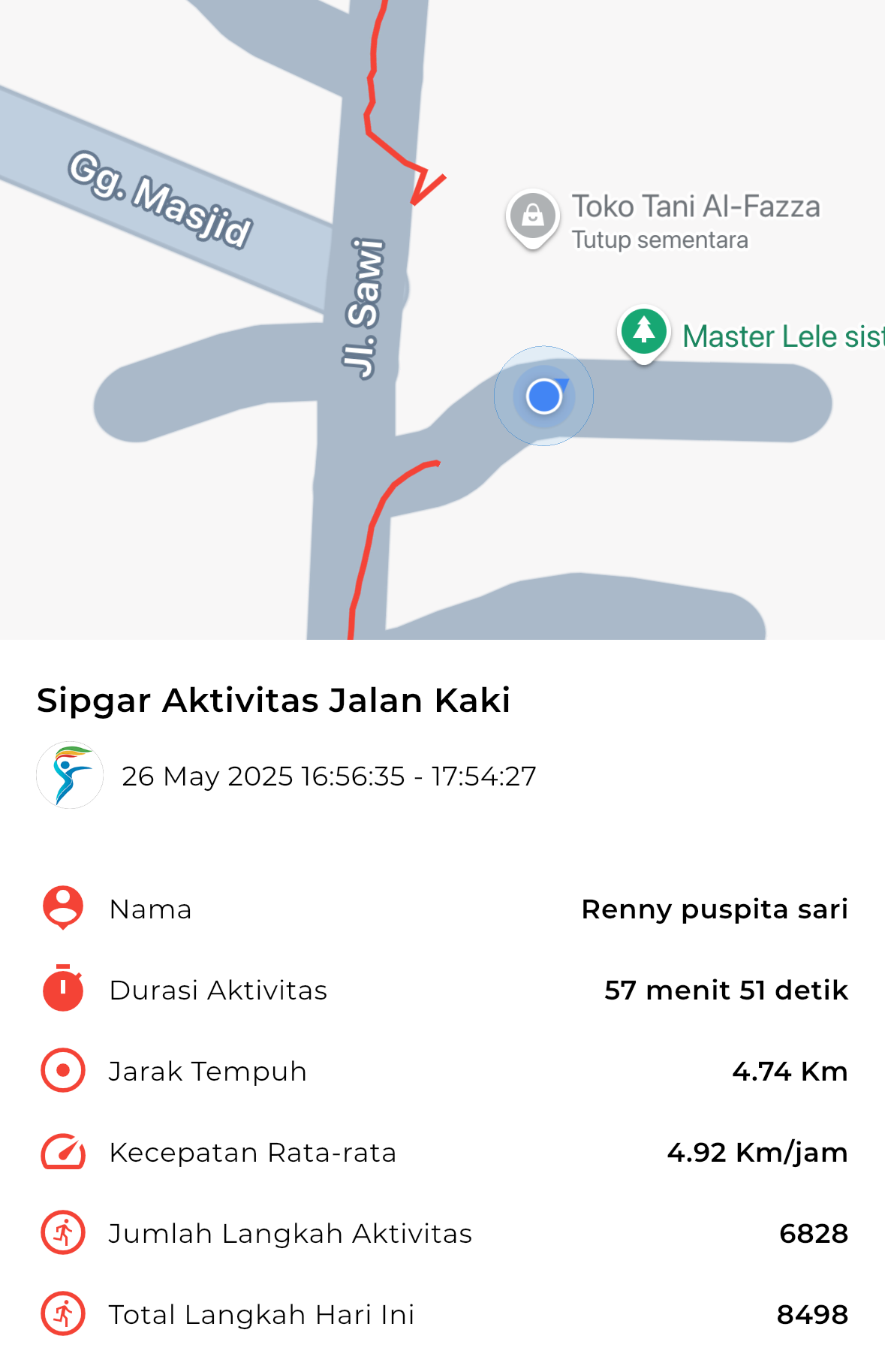Select the stopwatch icon beside Durasi Aktivitas
Image resolution: width=885 pixels, height=1372 pixels.
point(62,990)
